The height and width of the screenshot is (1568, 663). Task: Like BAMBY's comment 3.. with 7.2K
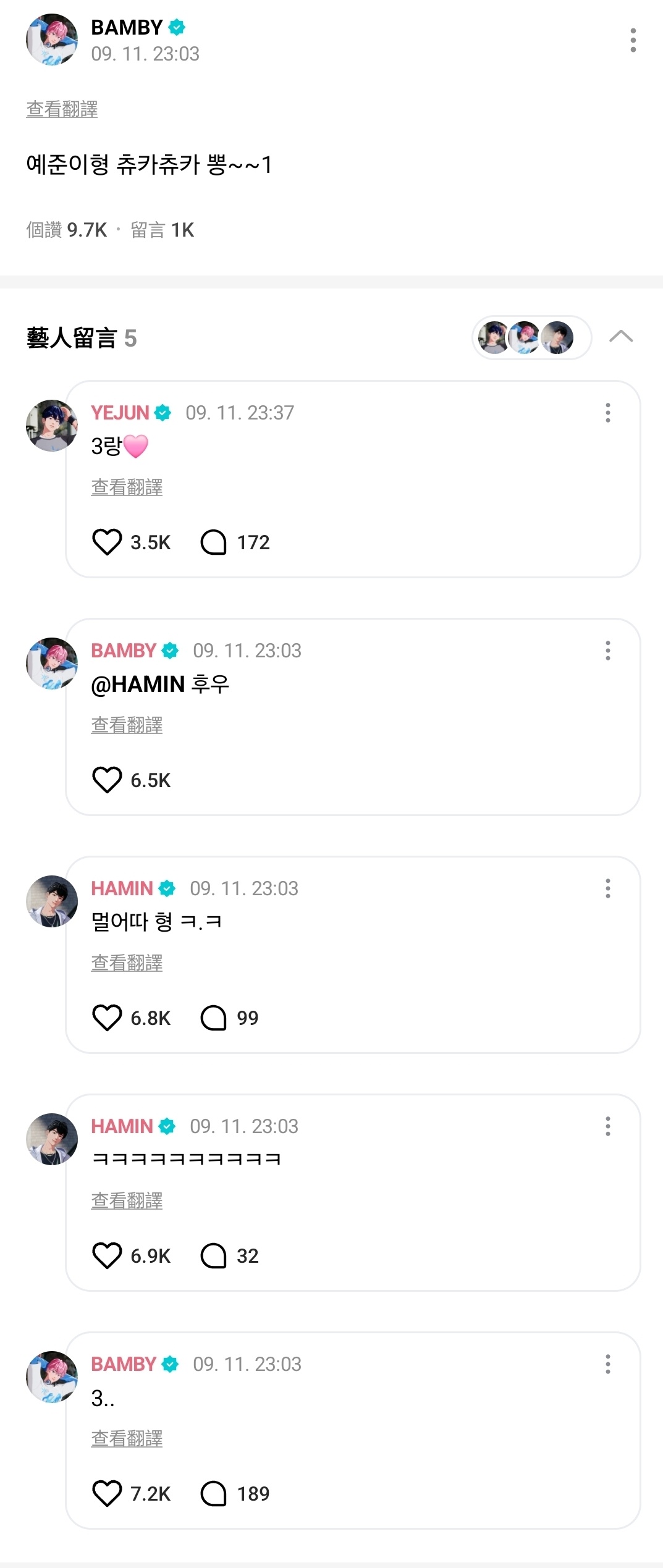(x=107, y=1493)
